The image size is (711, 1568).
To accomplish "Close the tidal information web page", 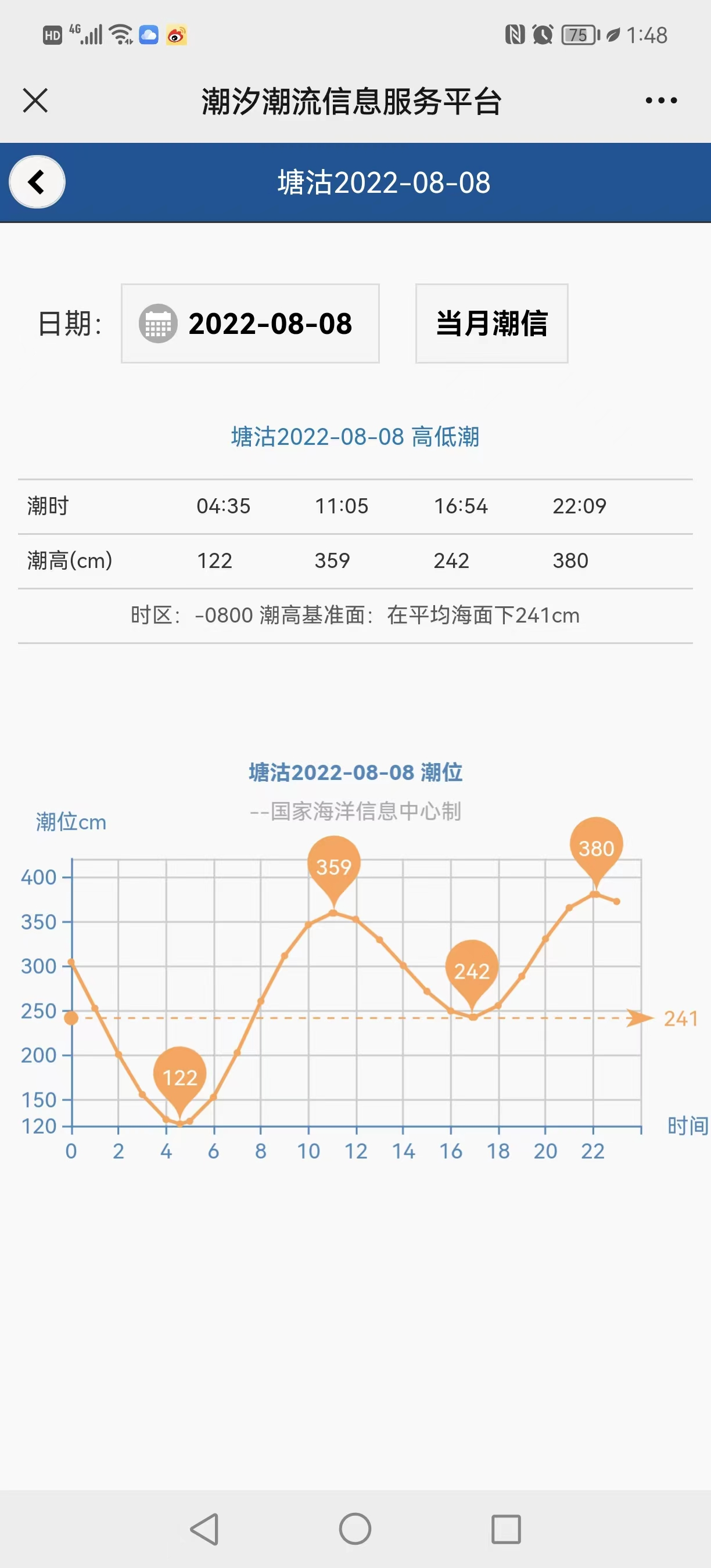I will click(35, 100).
